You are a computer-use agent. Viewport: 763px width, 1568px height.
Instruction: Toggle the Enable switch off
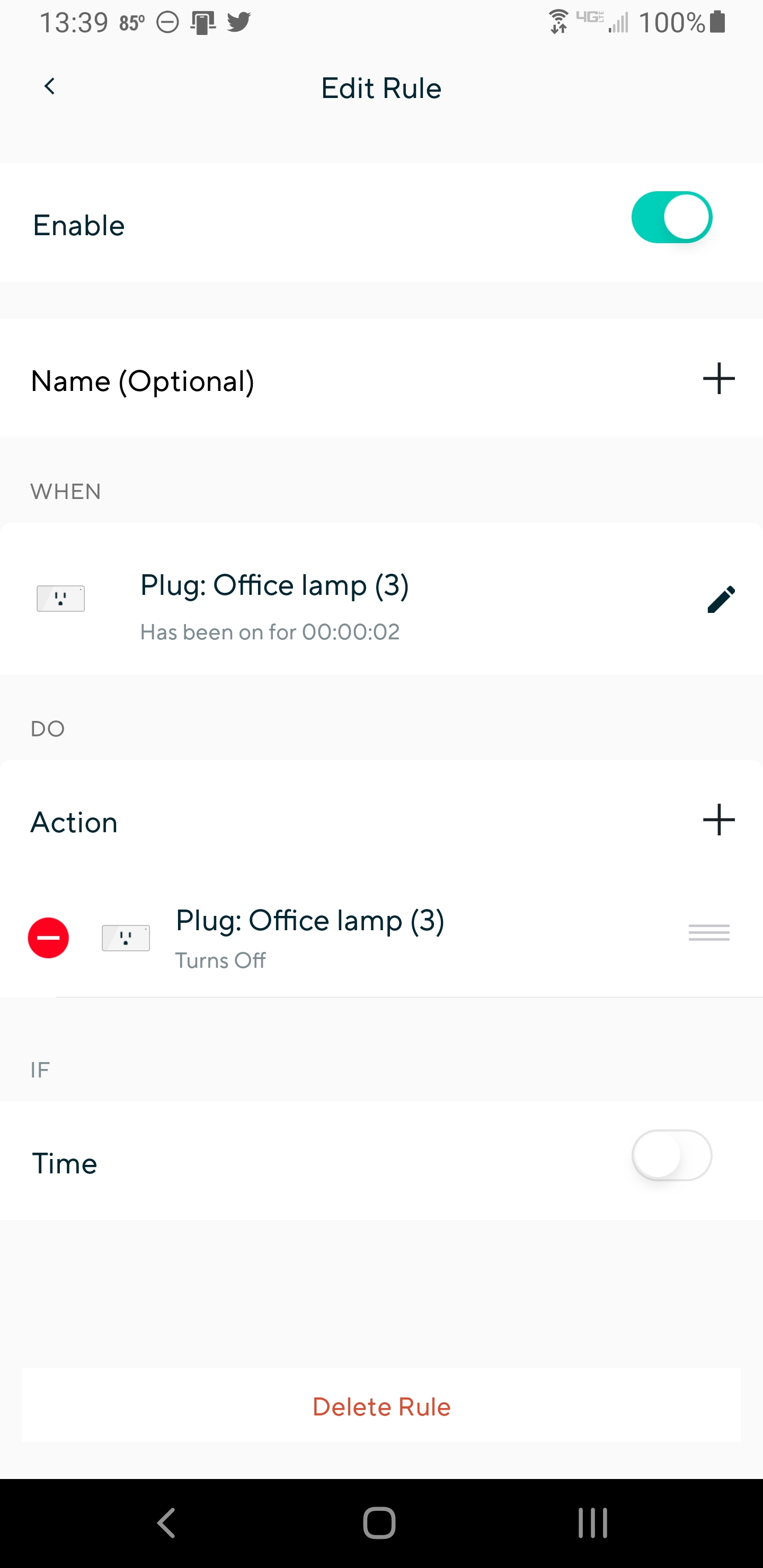pos(671,217)
